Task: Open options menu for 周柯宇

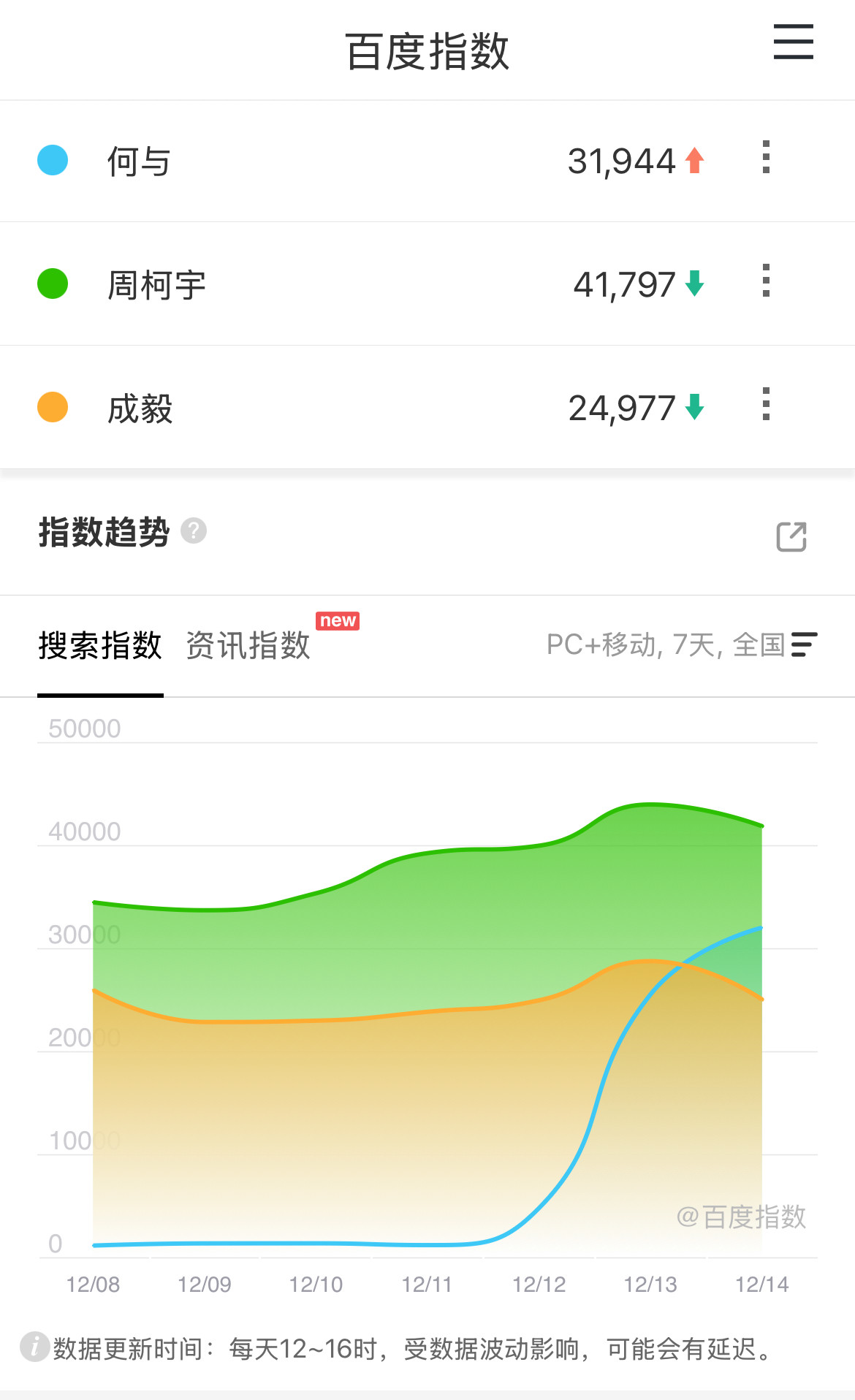Action: click(x=766, y=281)
